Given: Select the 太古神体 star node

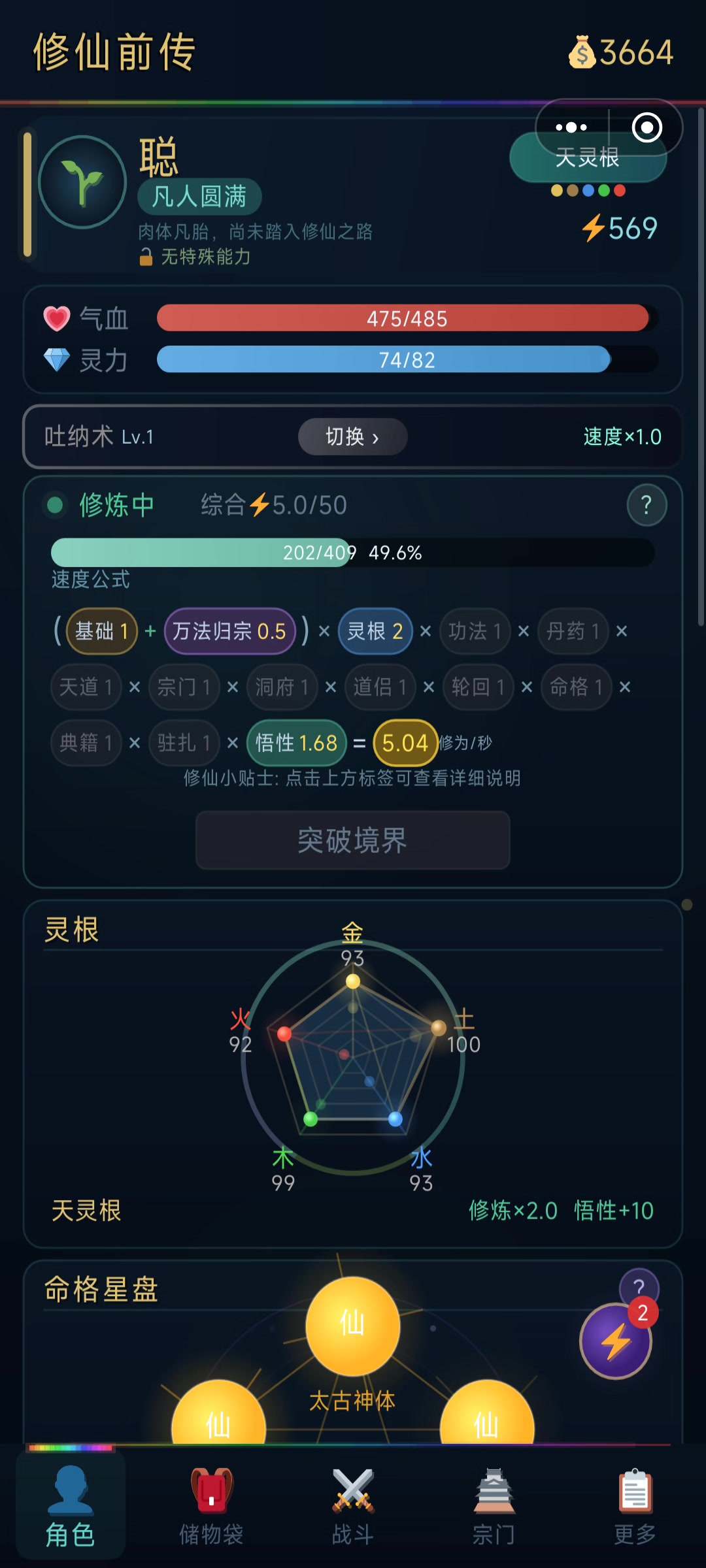Looking at the screenshot, I should 352,1326.
